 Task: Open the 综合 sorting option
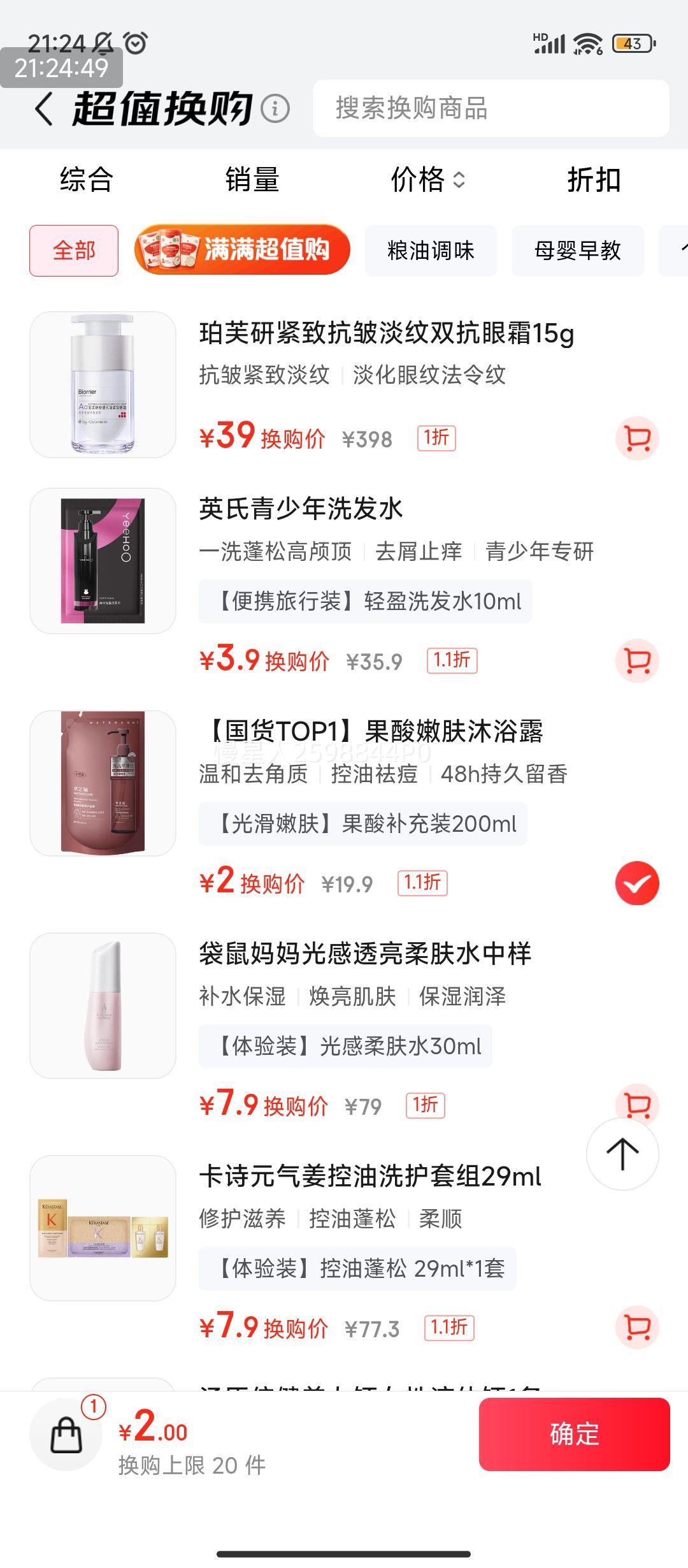click(x=85, y=181)
